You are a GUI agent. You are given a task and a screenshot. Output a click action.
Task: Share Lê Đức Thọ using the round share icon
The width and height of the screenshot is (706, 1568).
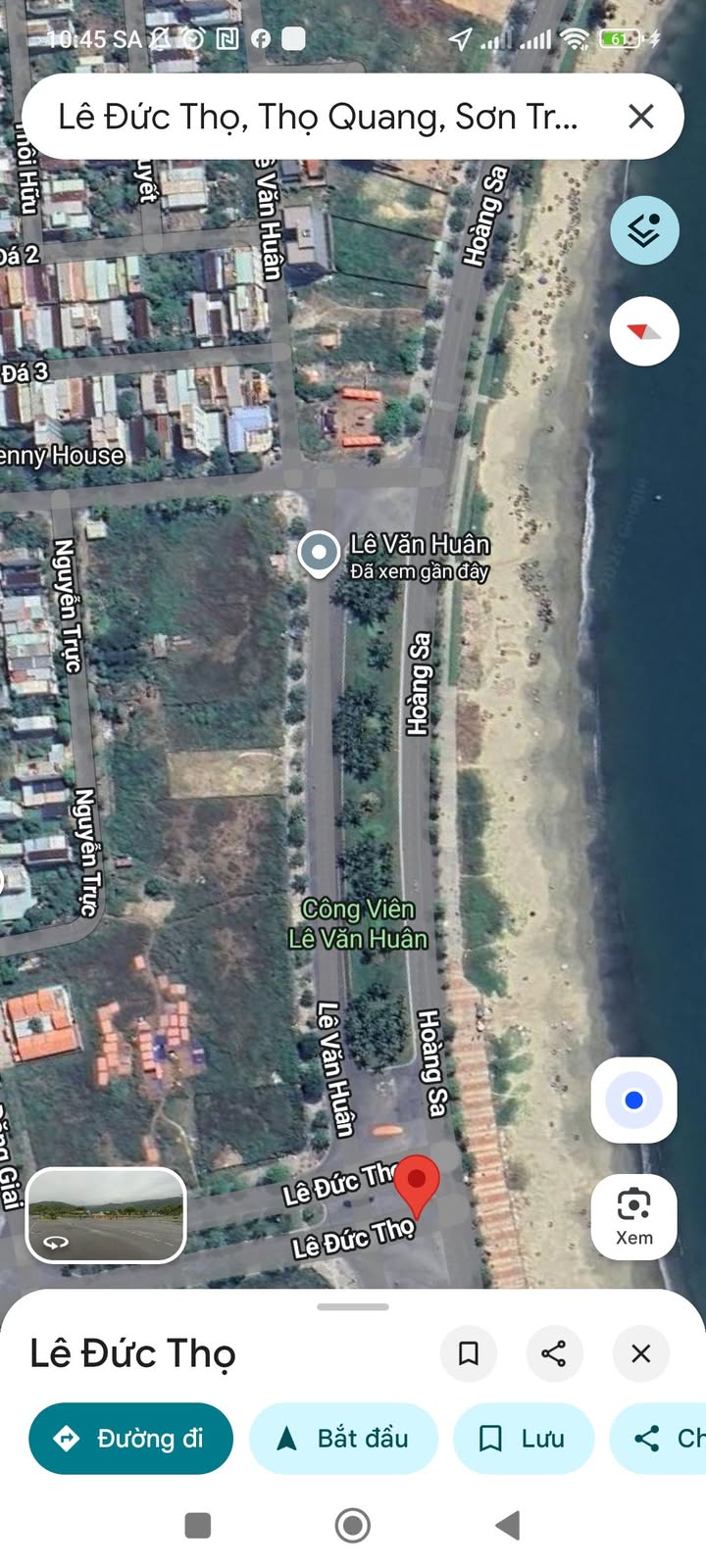[554, 1353]
